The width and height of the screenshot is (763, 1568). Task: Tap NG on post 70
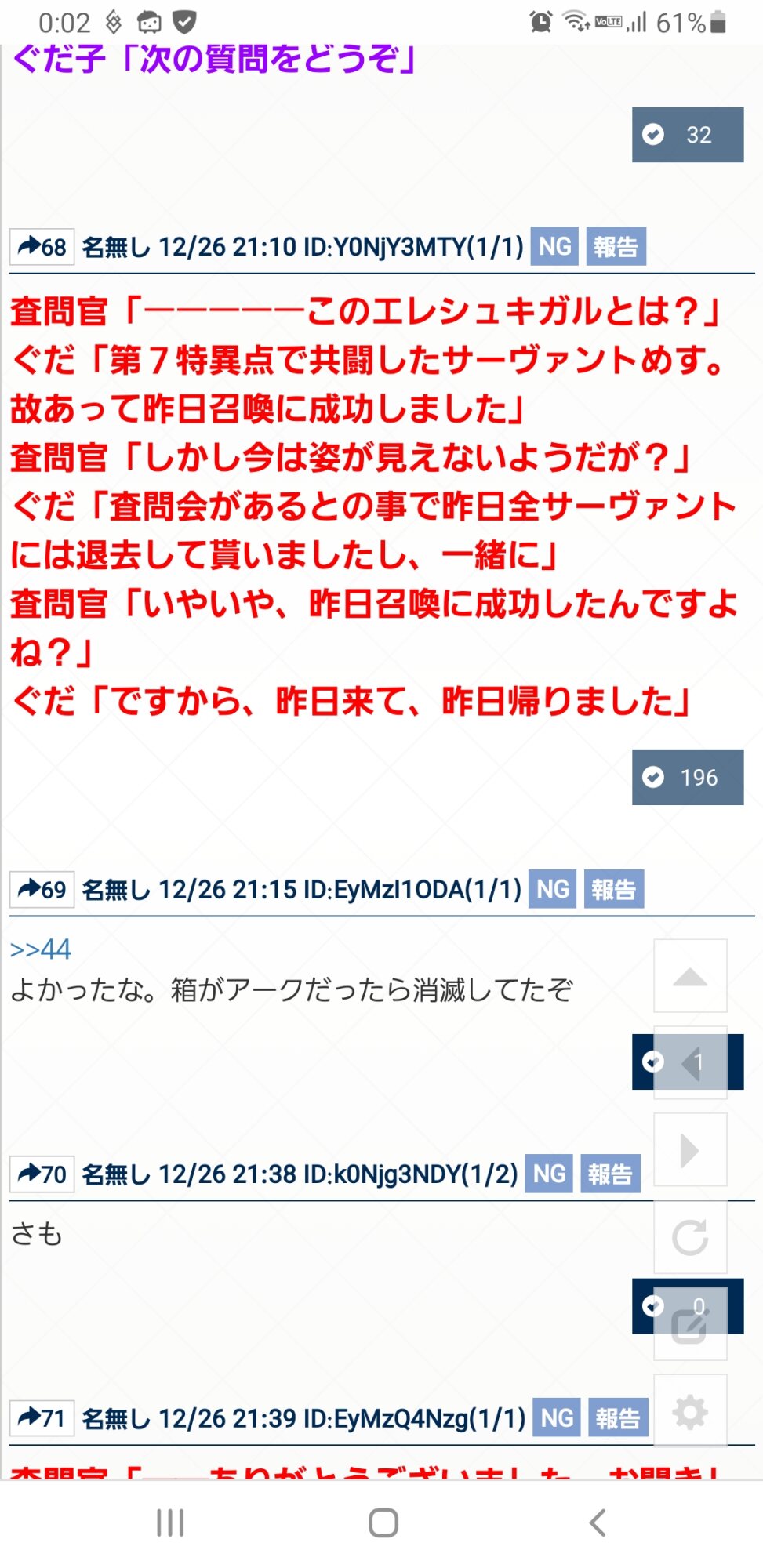[x=549, y=1174]
